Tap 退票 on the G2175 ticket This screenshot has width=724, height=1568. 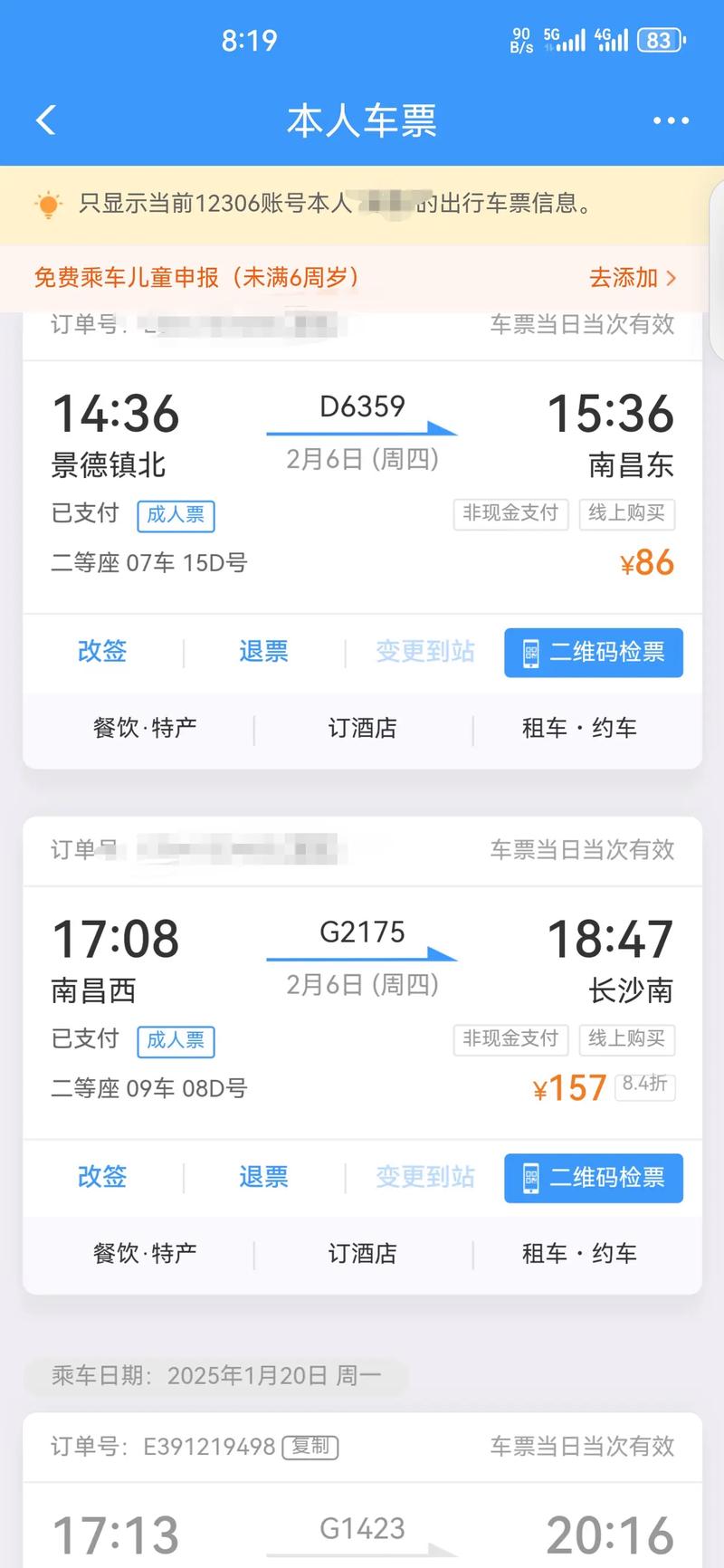tap(262, 1178)
